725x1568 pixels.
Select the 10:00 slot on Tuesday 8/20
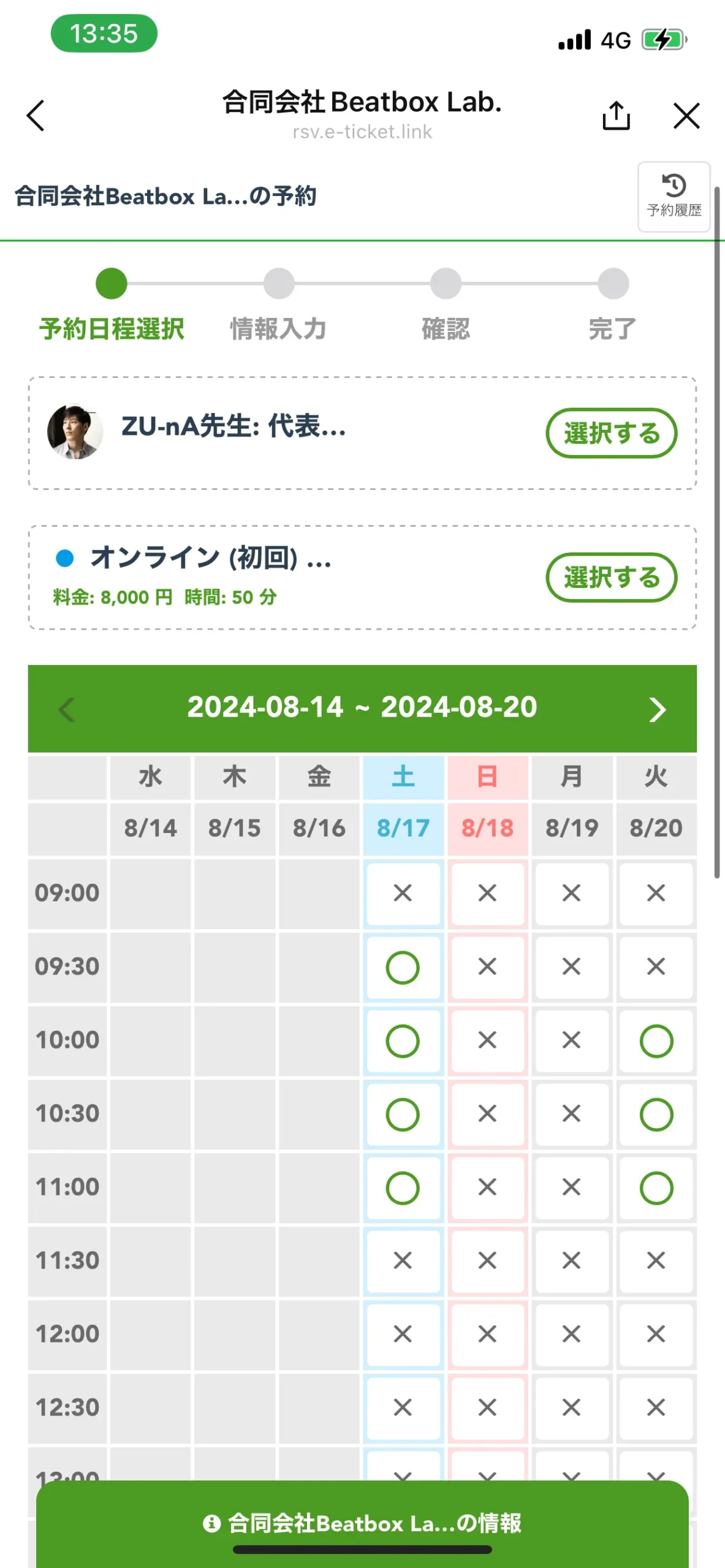click(656, 1040)
